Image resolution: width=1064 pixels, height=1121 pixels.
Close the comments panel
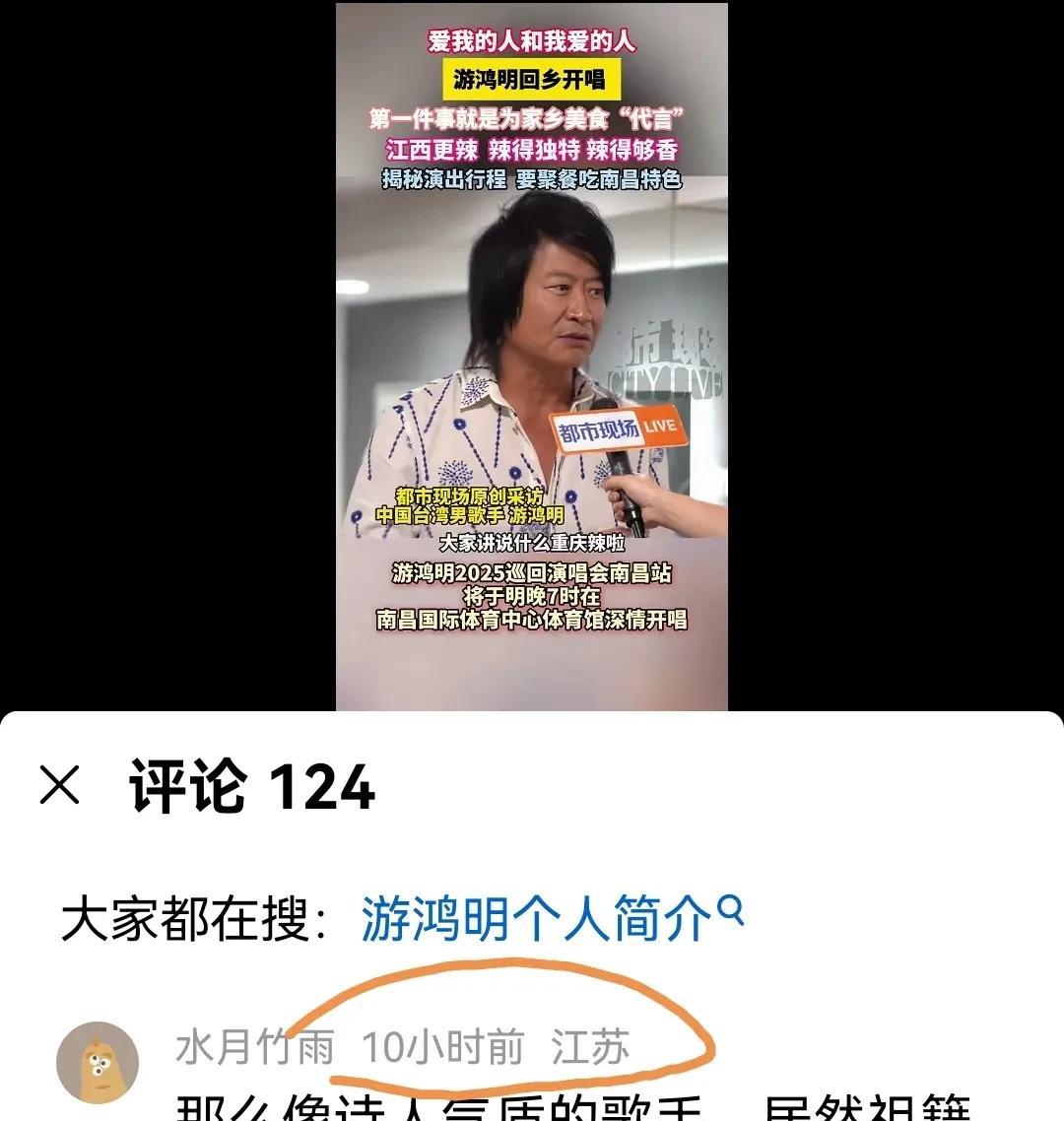[x=60, y=786]
